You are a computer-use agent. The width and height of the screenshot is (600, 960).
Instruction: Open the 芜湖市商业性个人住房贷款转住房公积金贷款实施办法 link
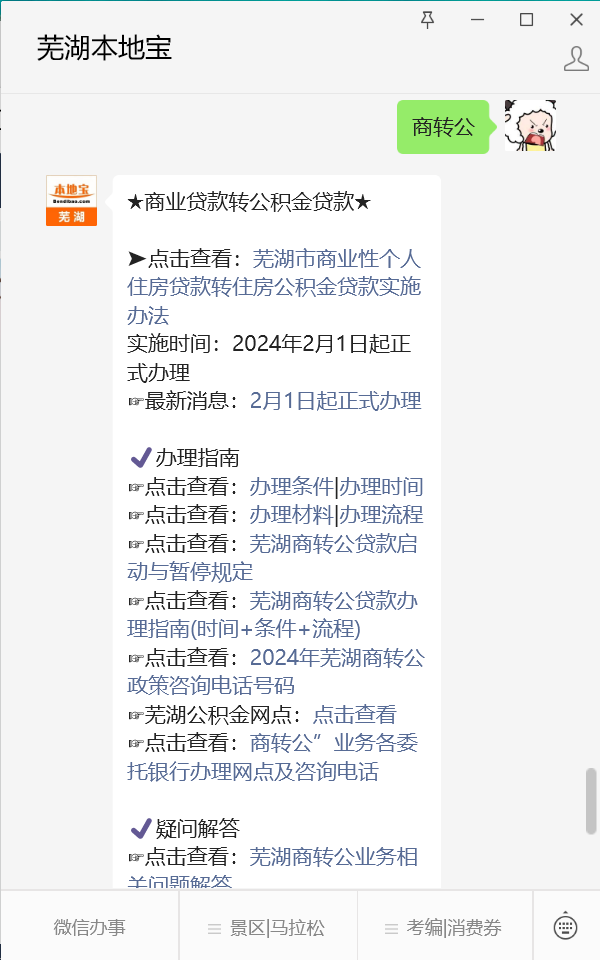coord(274,287)
